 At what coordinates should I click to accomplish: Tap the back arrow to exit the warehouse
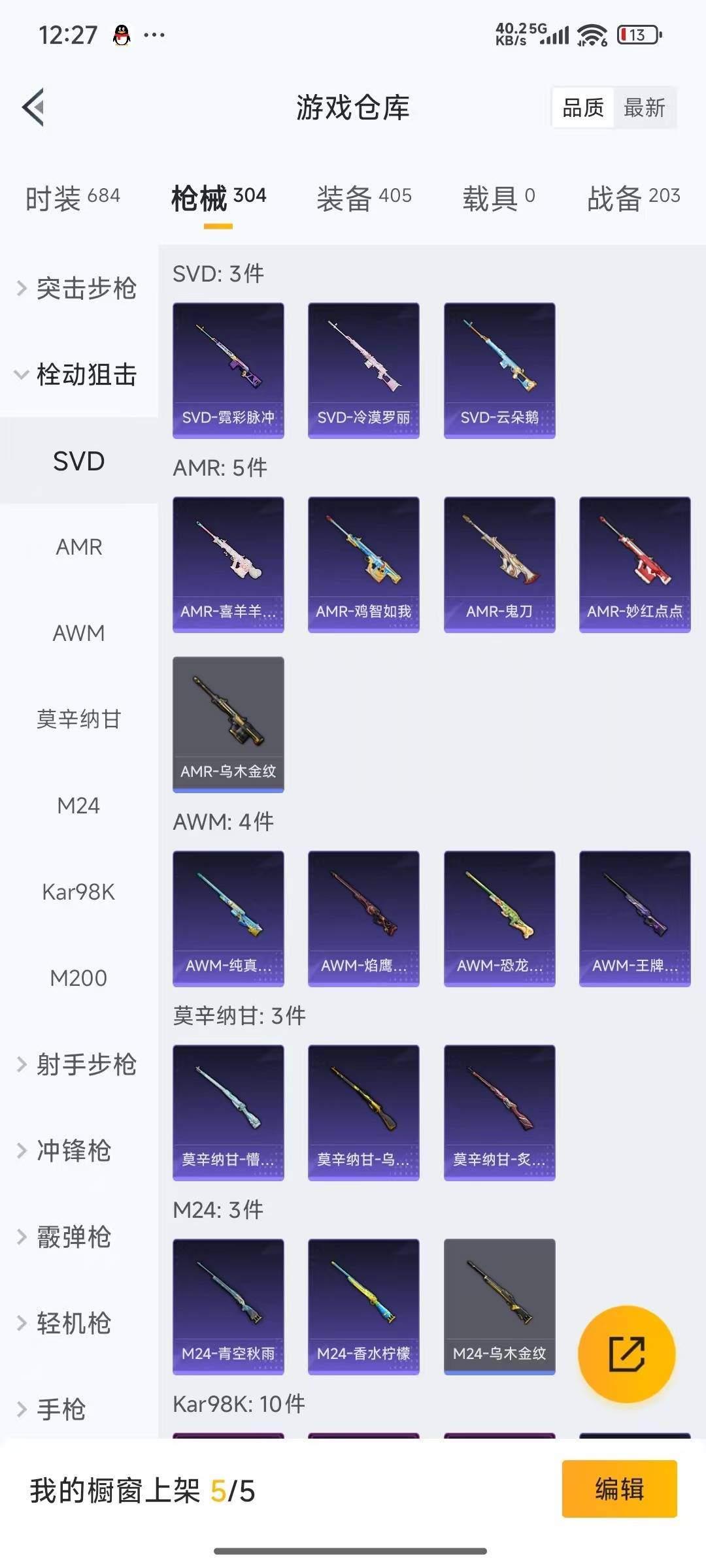pos(34,106)
